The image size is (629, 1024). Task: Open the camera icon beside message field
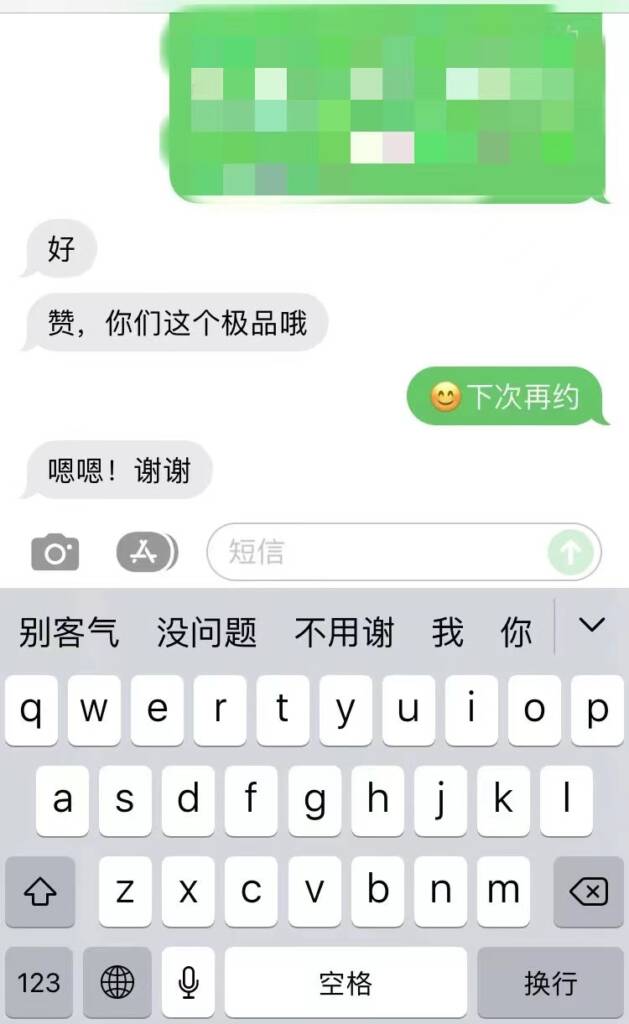coord(55,552)
